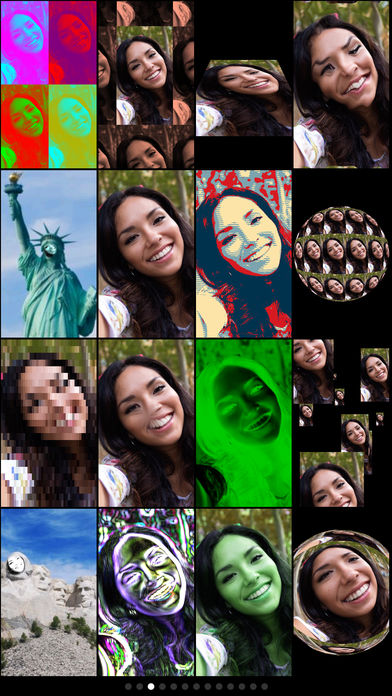Select the glass bubble fisheye effect
This screenshot has height=696, width=392.
click(341, 592)
